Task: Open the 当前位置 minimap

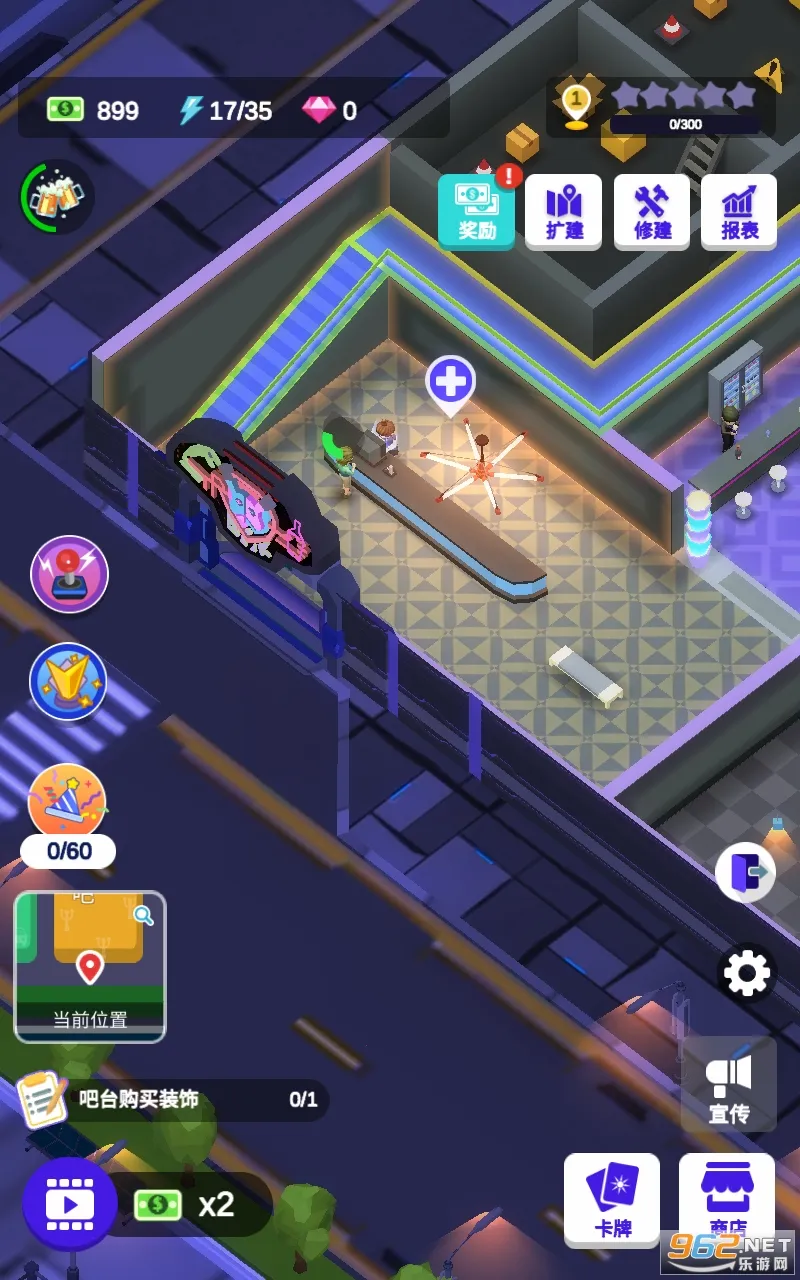Action: click(x=90, y=966)
